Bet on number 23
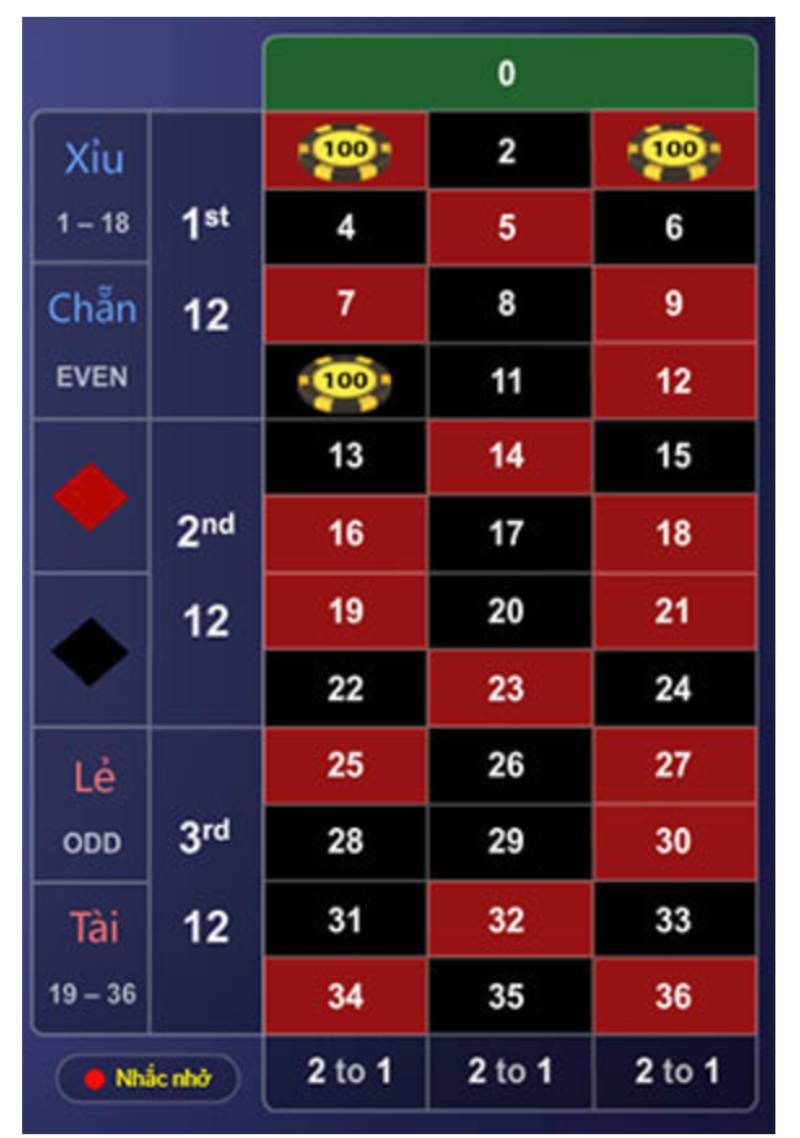Viewport: 800px width, 1138px height. [508, 688]
